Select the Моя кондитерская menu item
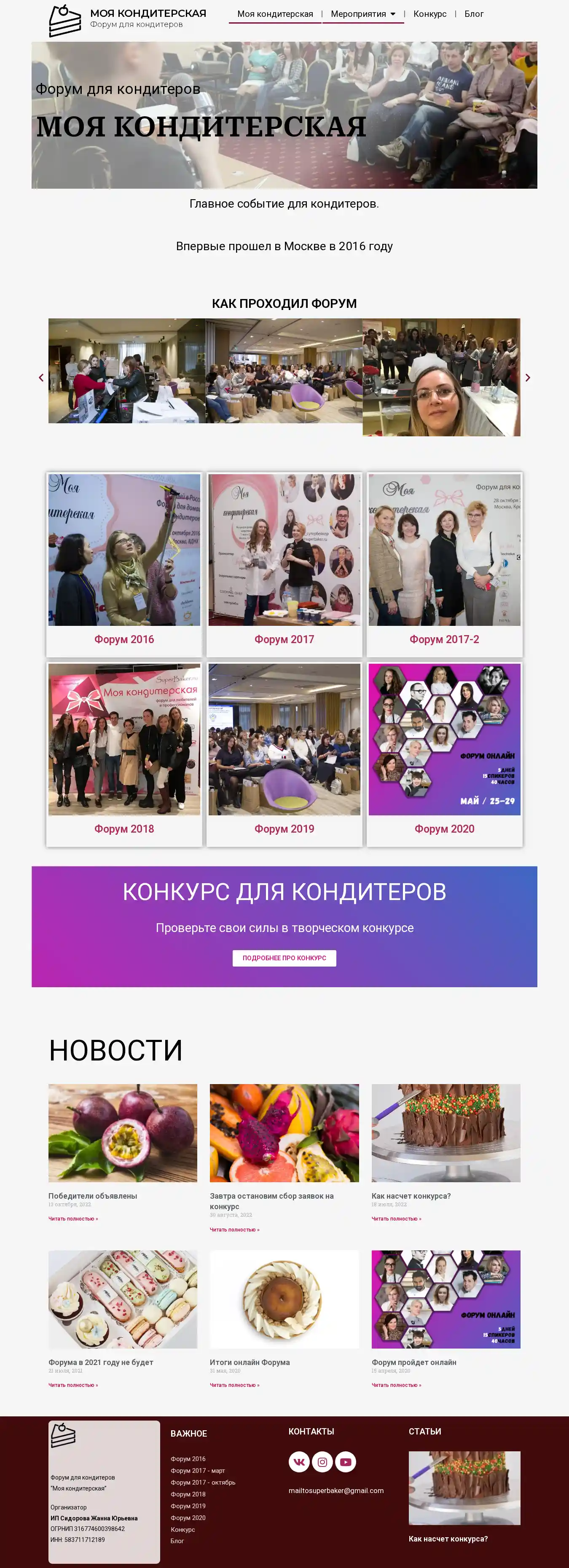The image size is (569, 1568). pyautogui.click(x=275, y=14)
